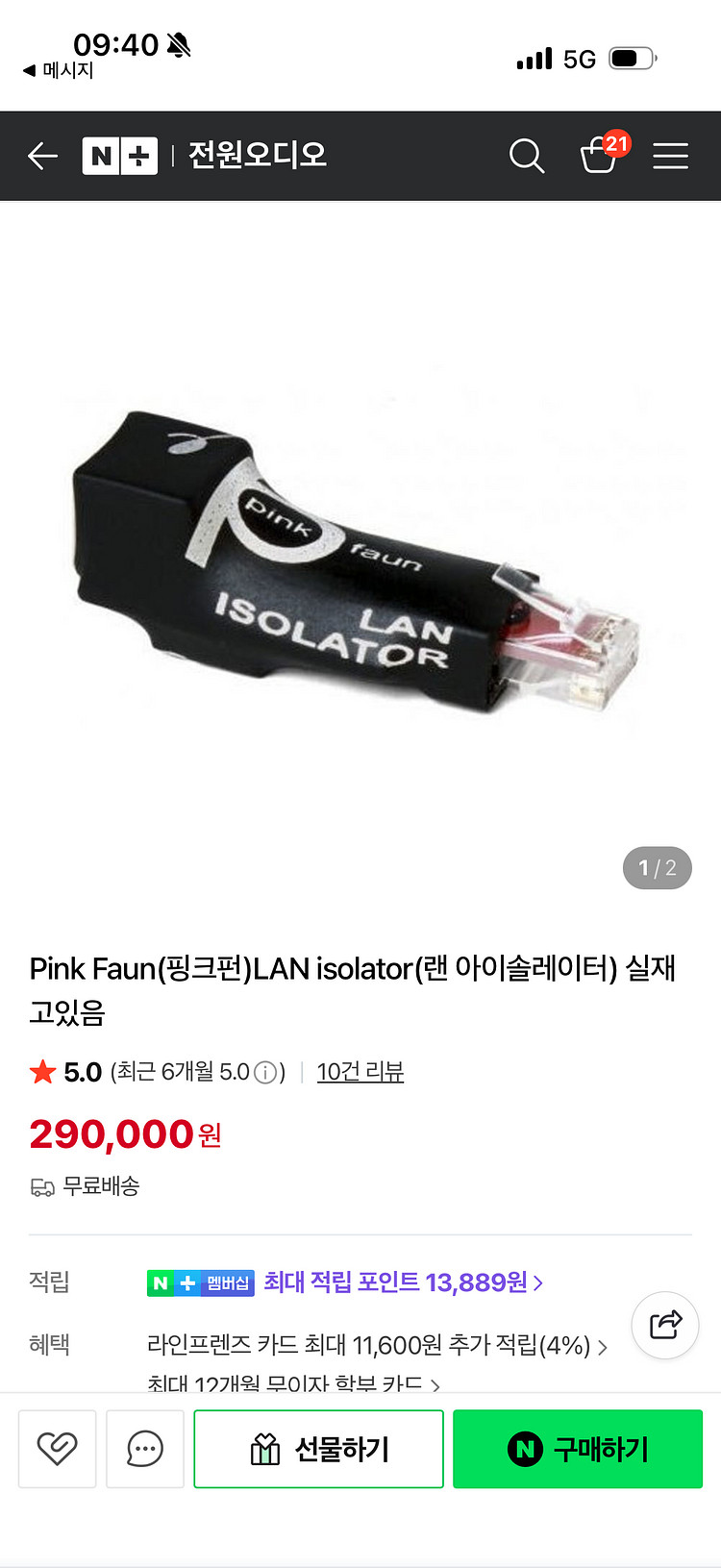Open the shopping cart with 21 items
721x1568 pixels.
point(599,157)
